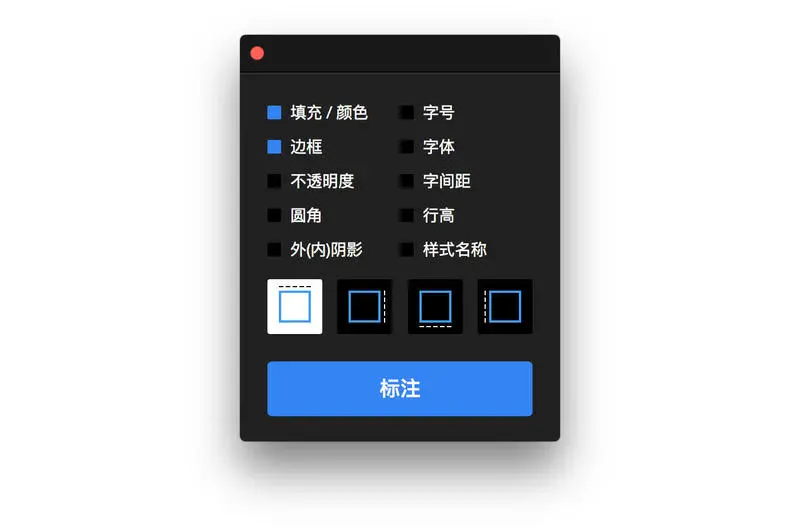
Task: Enable the 不透明度 checkbox
Action: click(274, 181)
